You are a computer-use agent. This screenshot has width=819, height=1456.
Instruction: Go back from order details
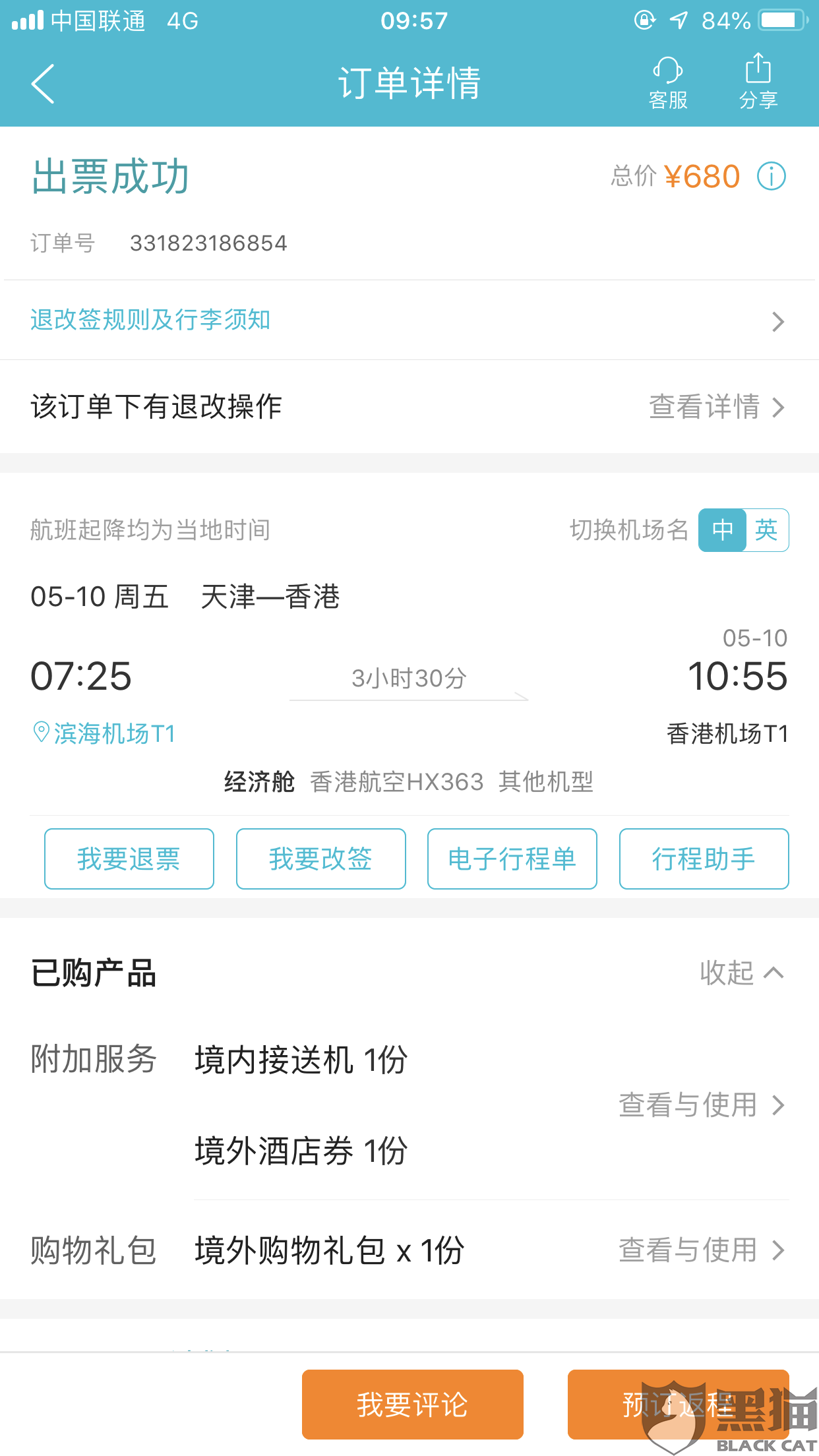click(x=43, y=84)
